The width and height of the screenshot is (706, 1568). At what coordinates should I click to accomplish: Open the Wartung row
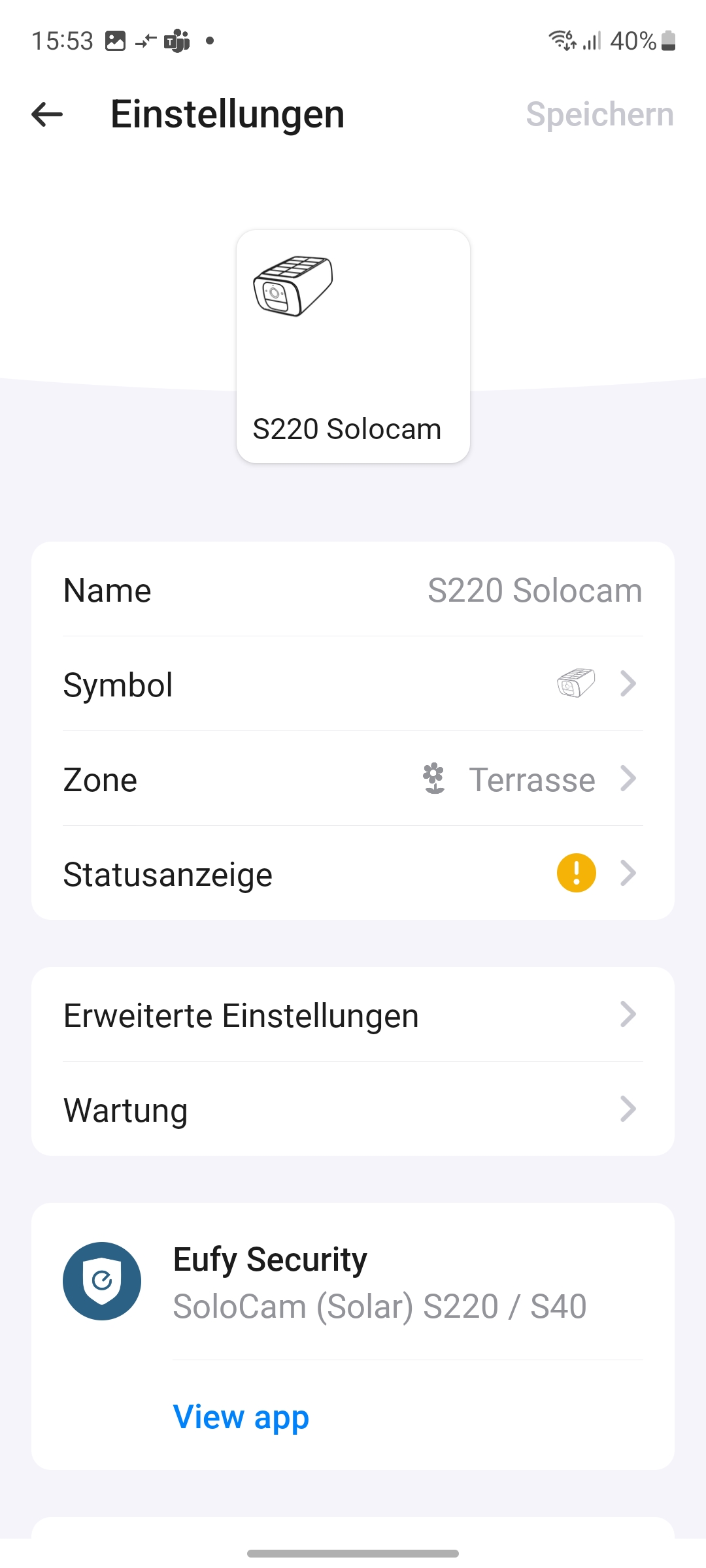coord(353,1109)
